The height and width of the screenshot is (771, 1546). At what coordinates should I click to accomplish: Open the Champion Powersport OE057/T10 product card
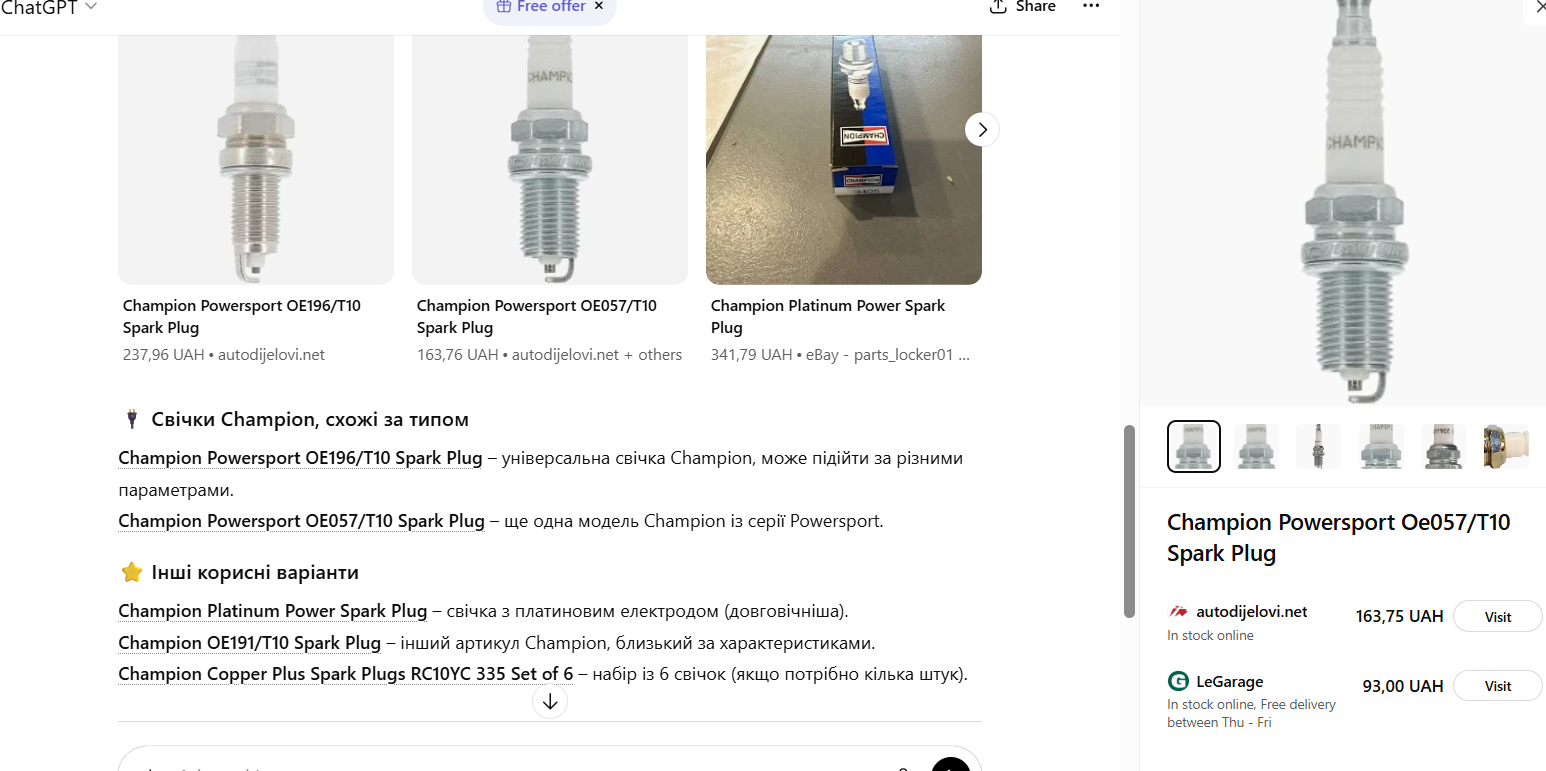click(549, 160)
